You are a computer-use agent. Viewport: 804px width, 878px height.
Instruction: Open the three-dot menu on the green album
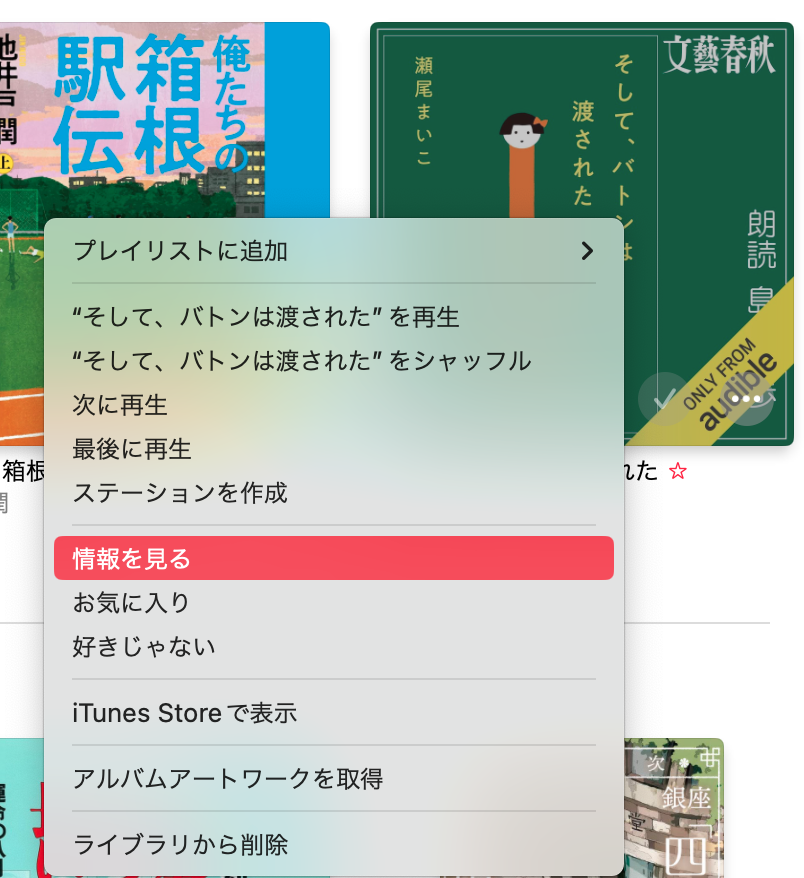(748, 399)
